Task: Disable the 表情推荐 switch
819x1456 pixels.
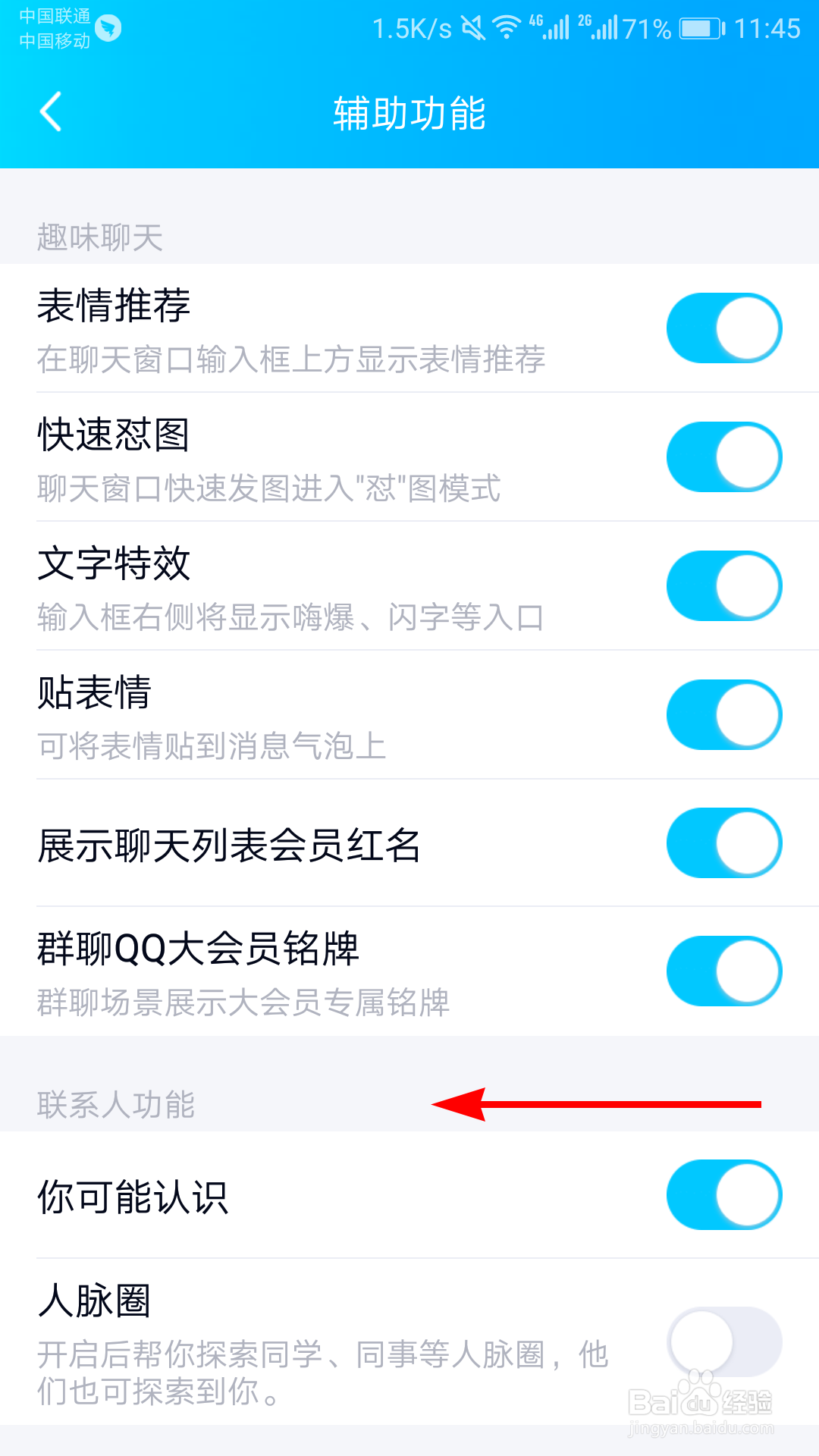Action: coord(723,328)
